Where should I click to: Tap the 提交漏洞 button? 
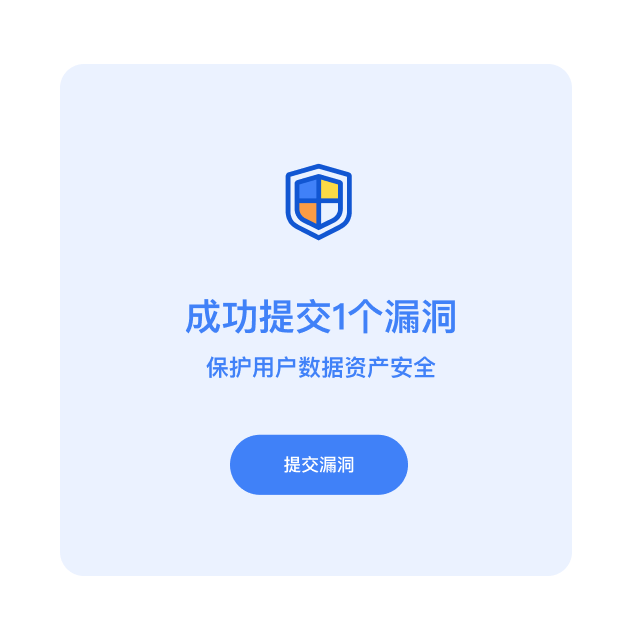319,465
